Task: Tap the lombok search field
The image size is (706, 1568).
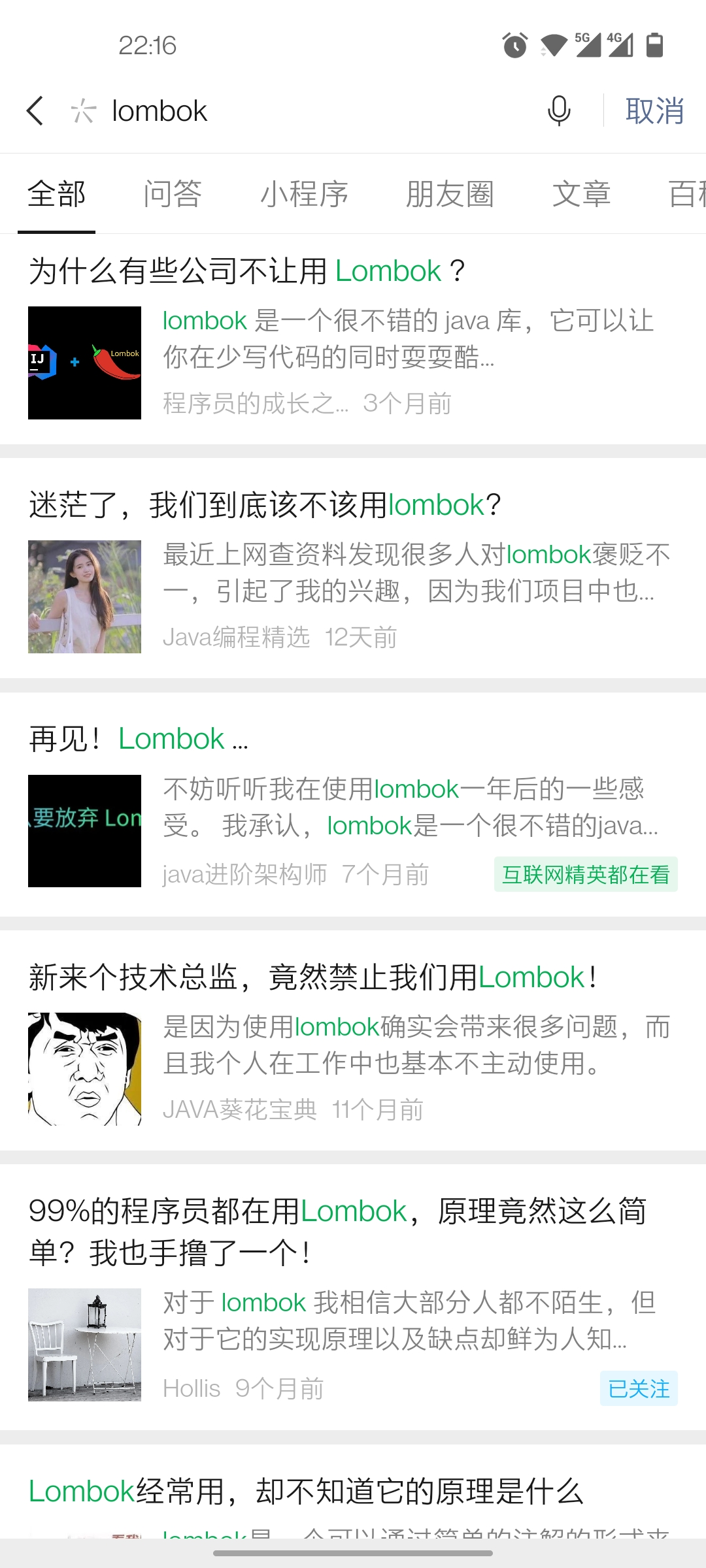Action: pos(314,111)
